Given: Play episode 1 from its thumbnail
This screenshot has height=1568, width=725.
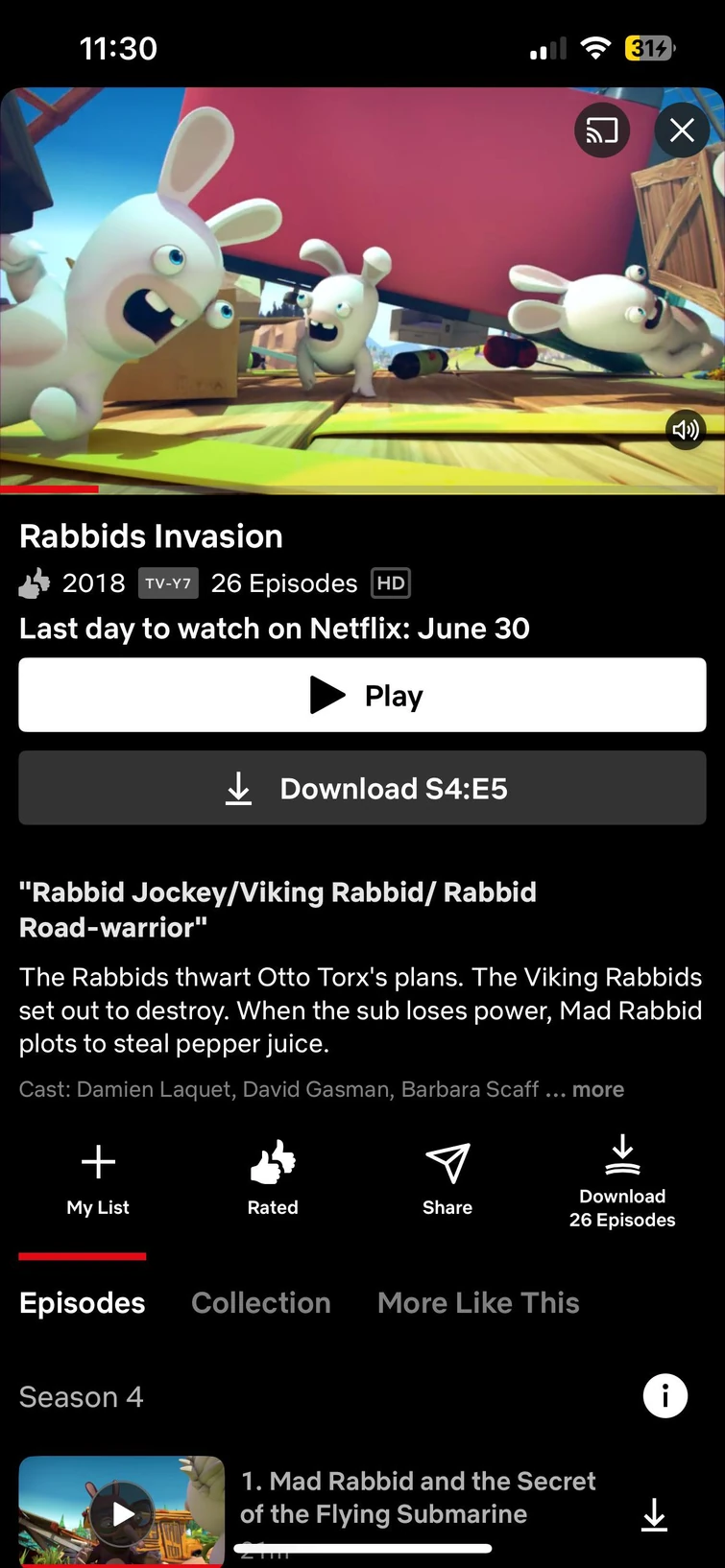Looking at the screenshot, I should click(x=122, y=1512).
